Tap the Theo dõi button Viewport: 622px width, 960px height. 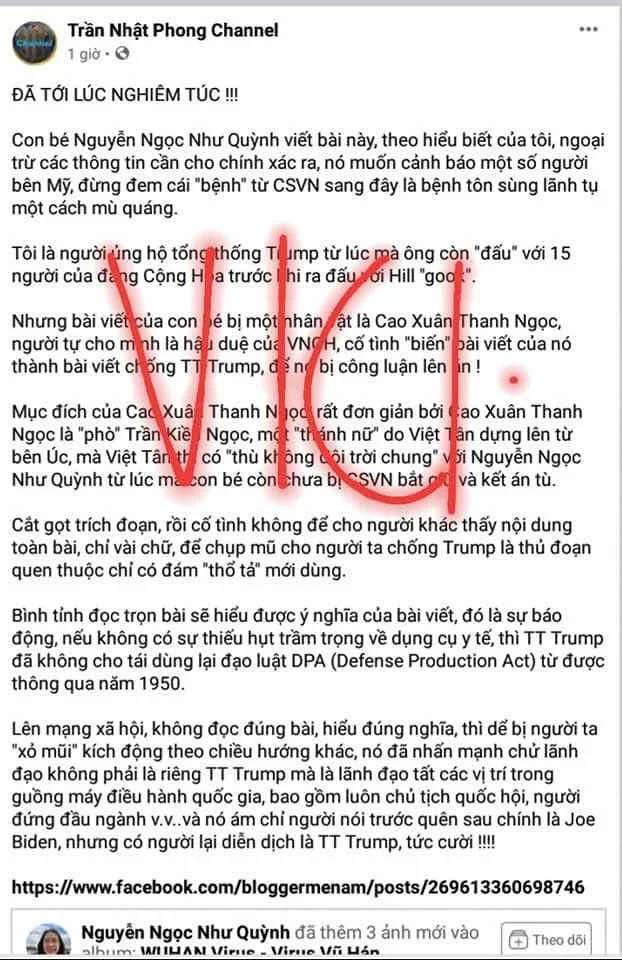tap(550, 939)
